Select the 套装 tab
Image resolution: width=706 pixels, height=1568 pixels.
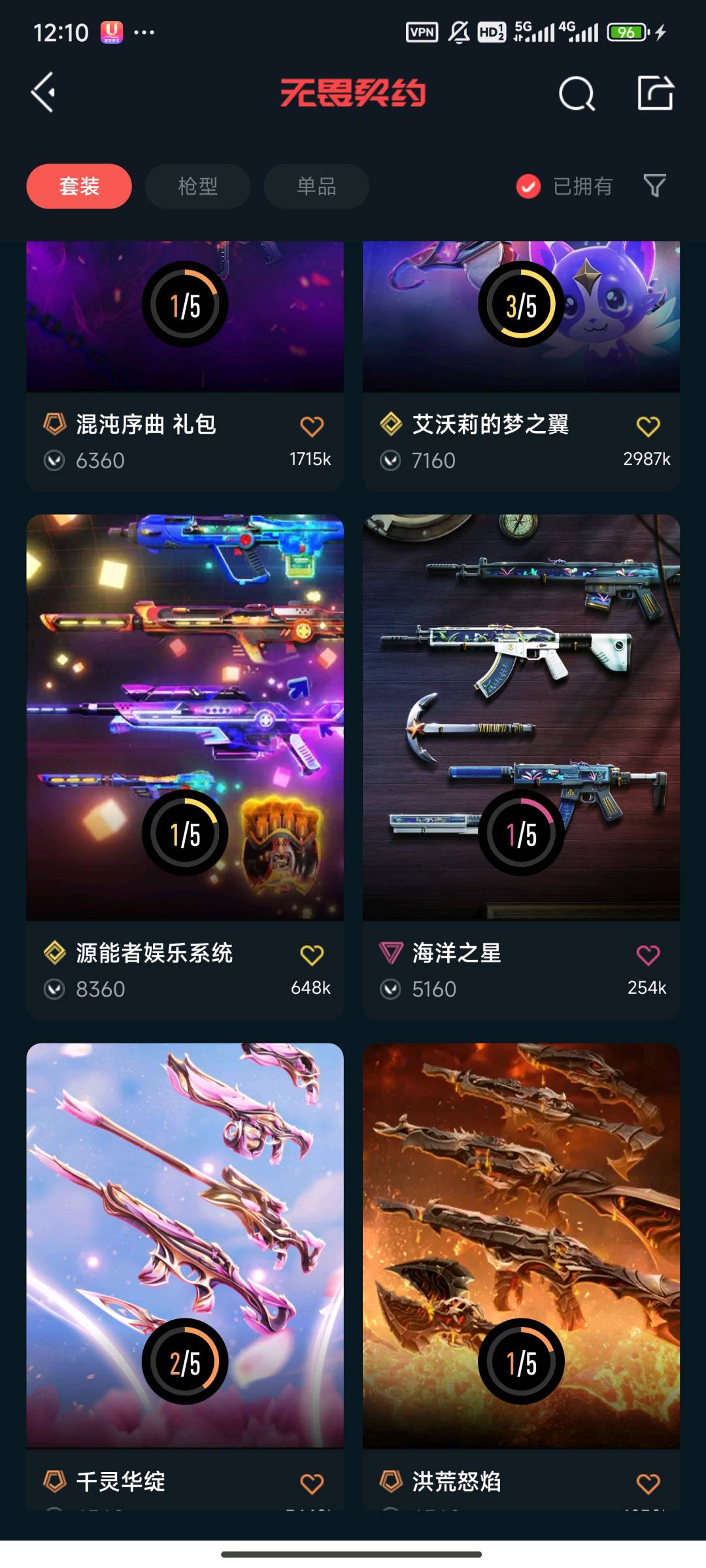(x=79, y=186)
